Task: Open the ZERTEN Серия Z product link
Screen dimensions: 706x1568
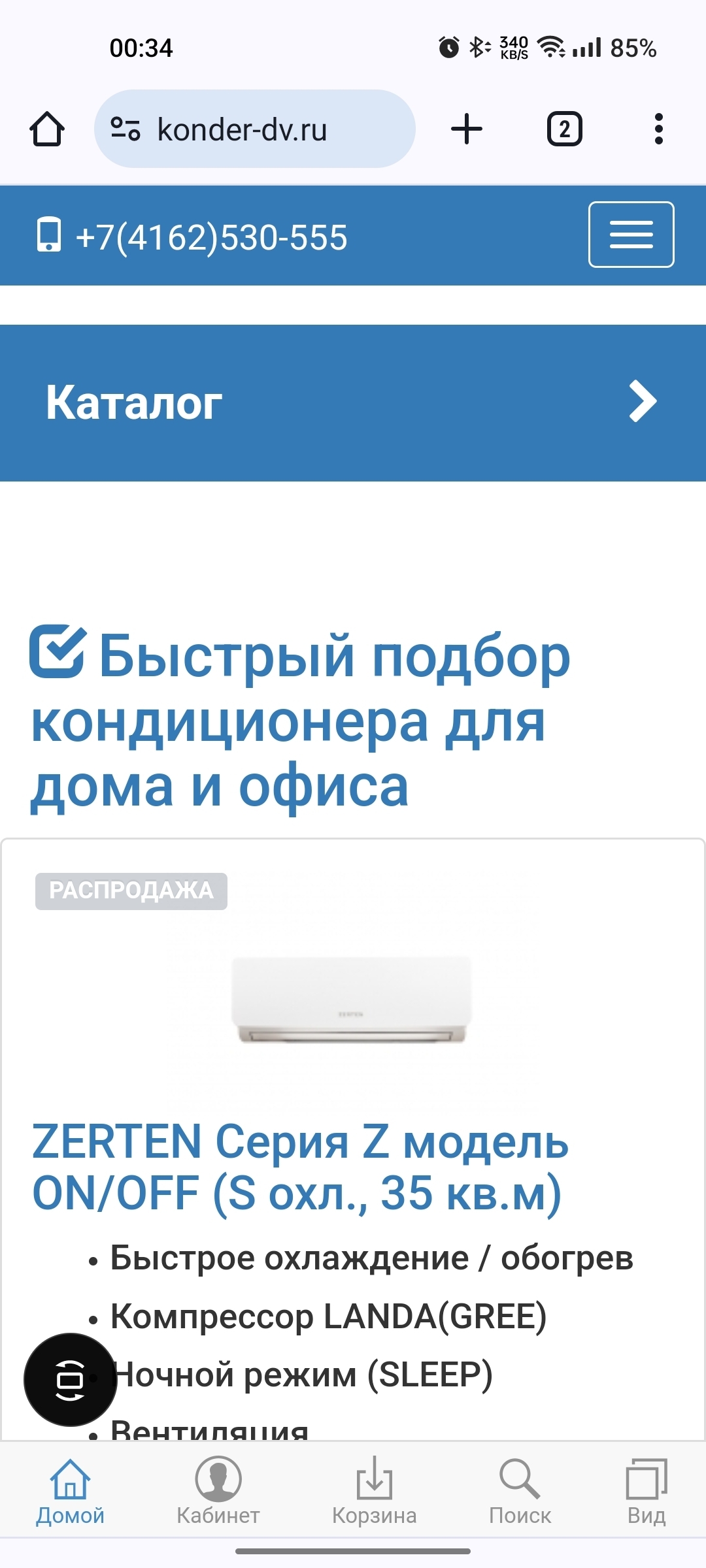Action: point(300,1167)
